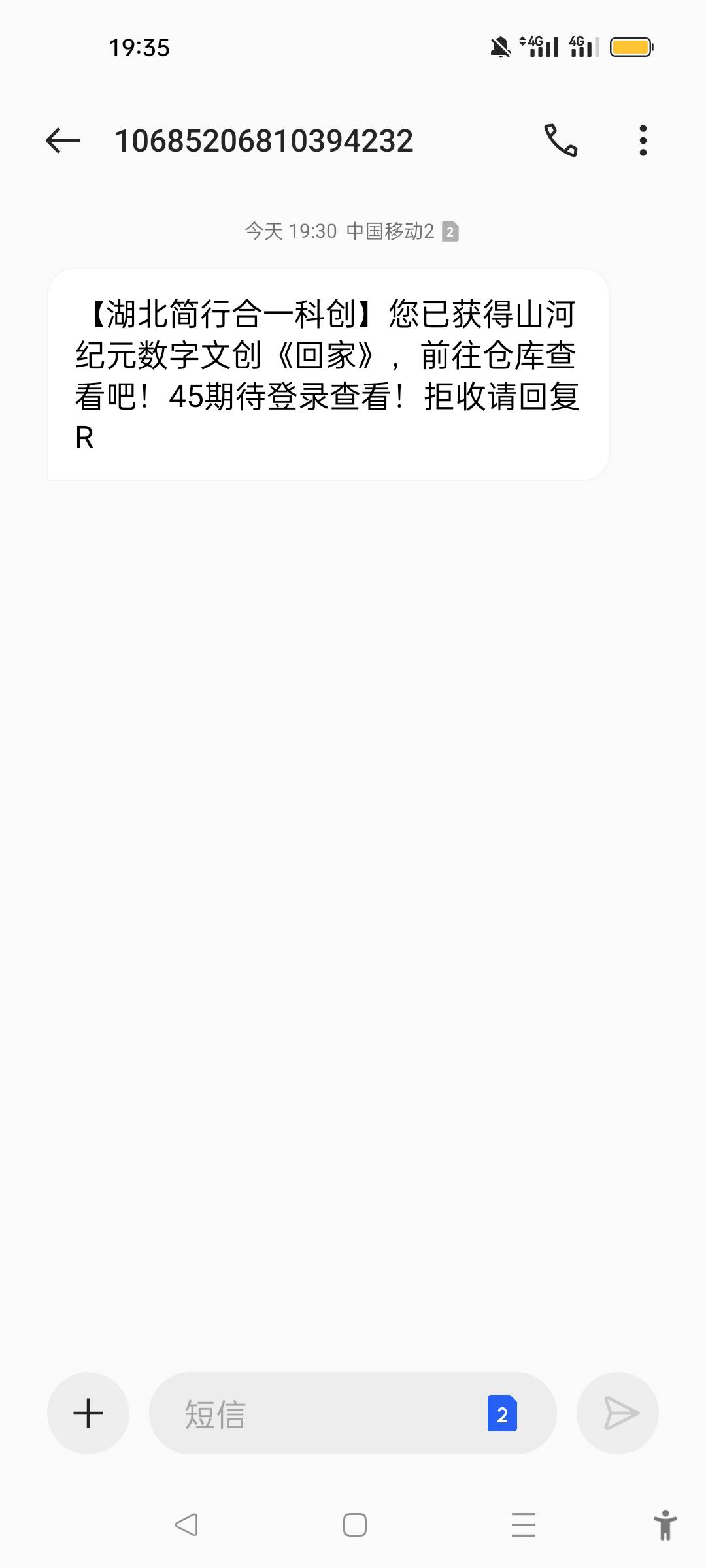Switch the SIM card selector in input box
This screenshot has width=706, height=1568.
(x=502, y=1413)
